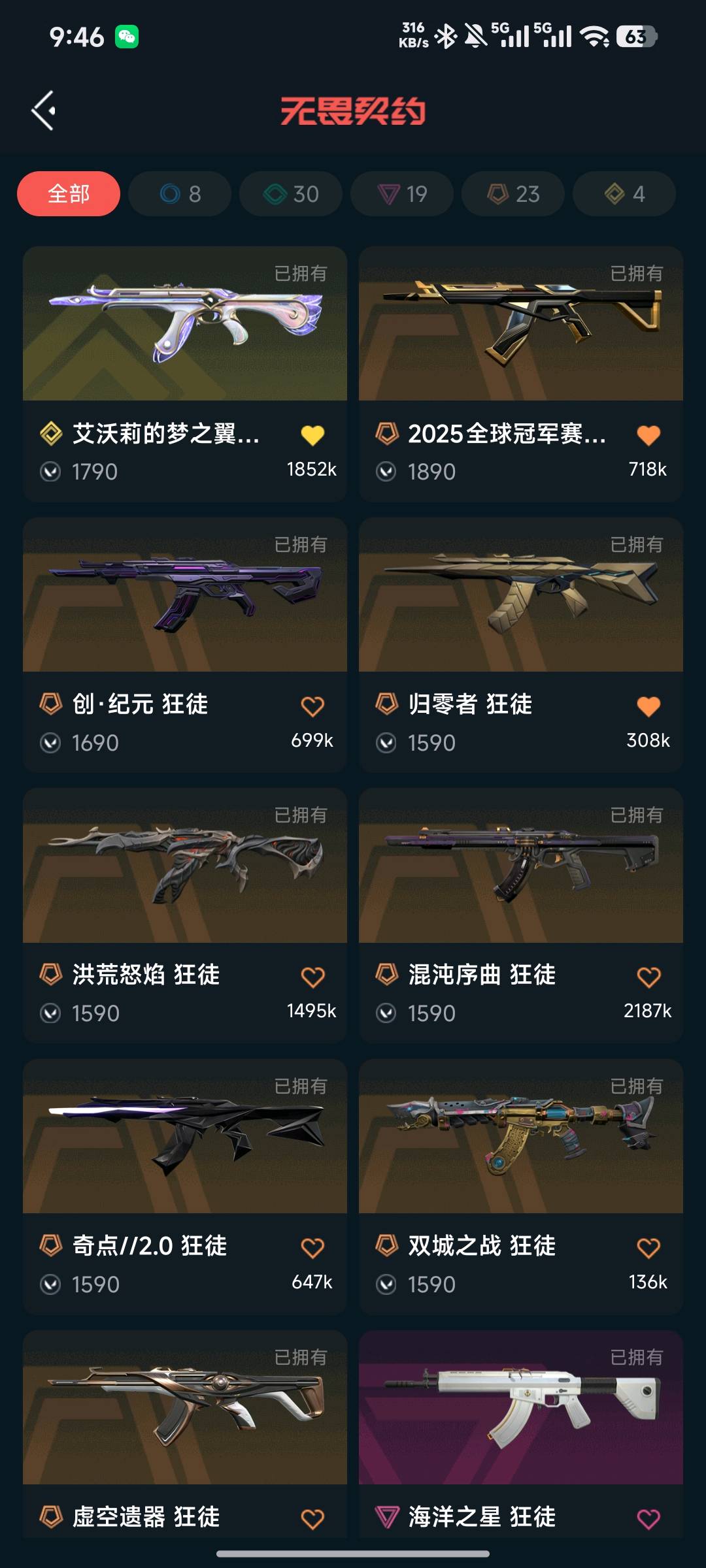Screen dimensions: 706x1568
Task: Unlike the 归零者 狂徒 skin
Action: [648, 706]
